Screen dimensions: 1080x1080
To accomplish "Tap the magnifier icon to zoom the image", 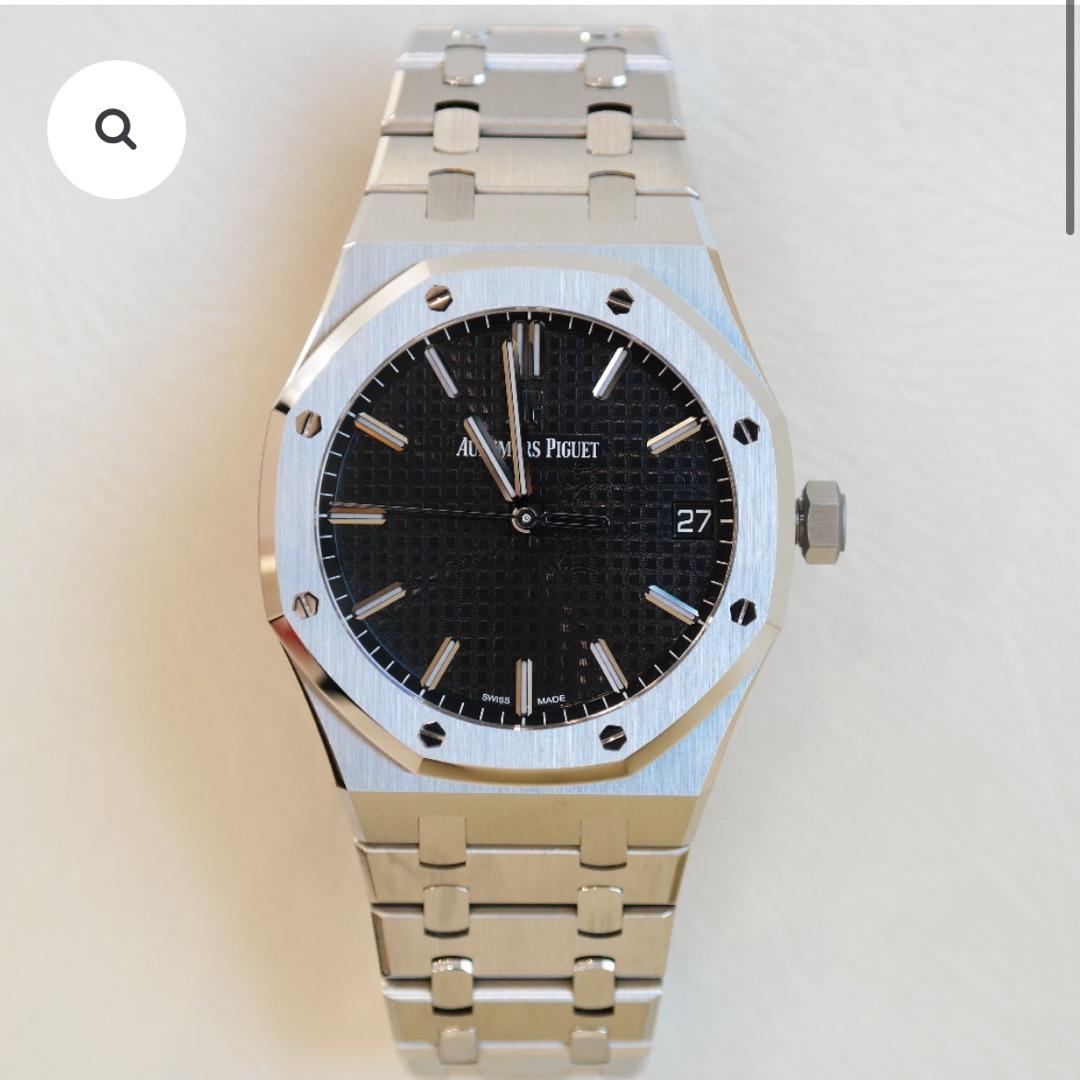I will (116, 130).
